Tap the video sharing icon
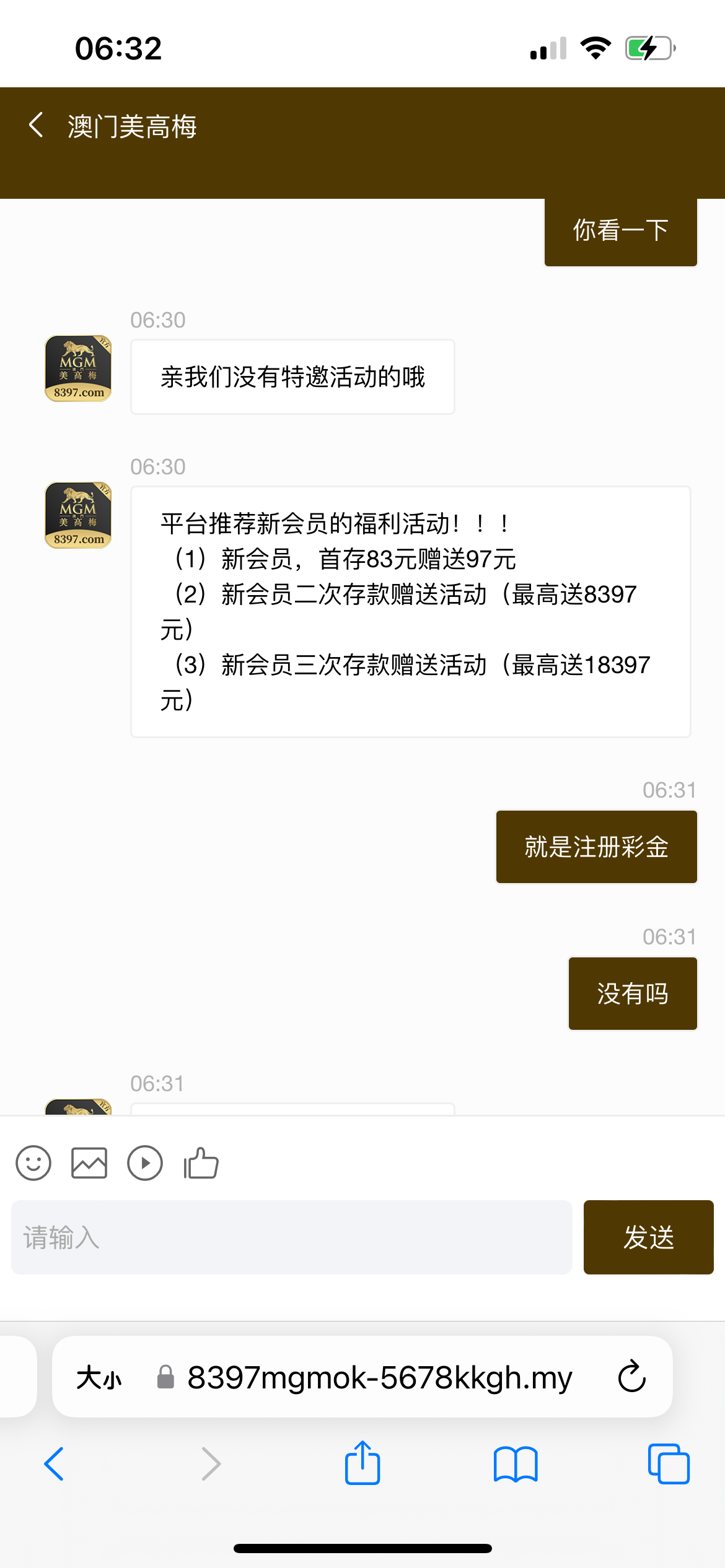Image resolution: width=725 pixels, height=1568 pixels. pyautogui.click(x=144, y=1163)
